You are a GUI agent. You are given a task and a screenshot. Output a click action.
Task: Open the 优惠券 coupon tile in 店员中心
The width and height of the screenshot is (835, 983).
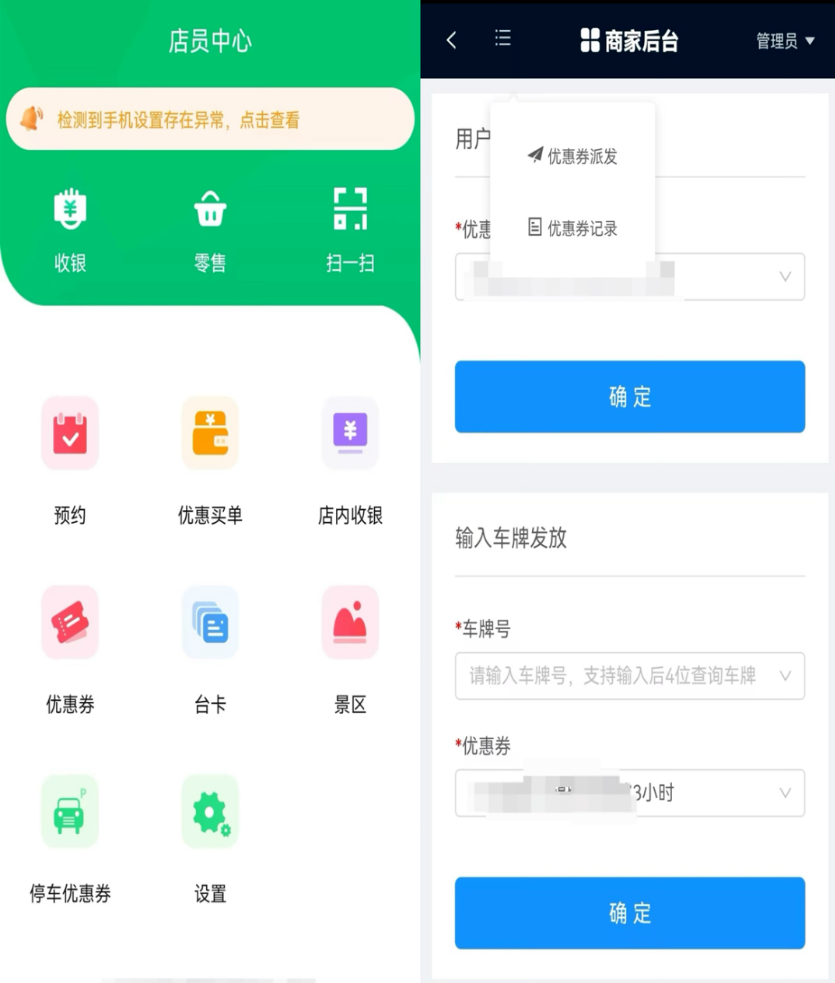[70, 623]
